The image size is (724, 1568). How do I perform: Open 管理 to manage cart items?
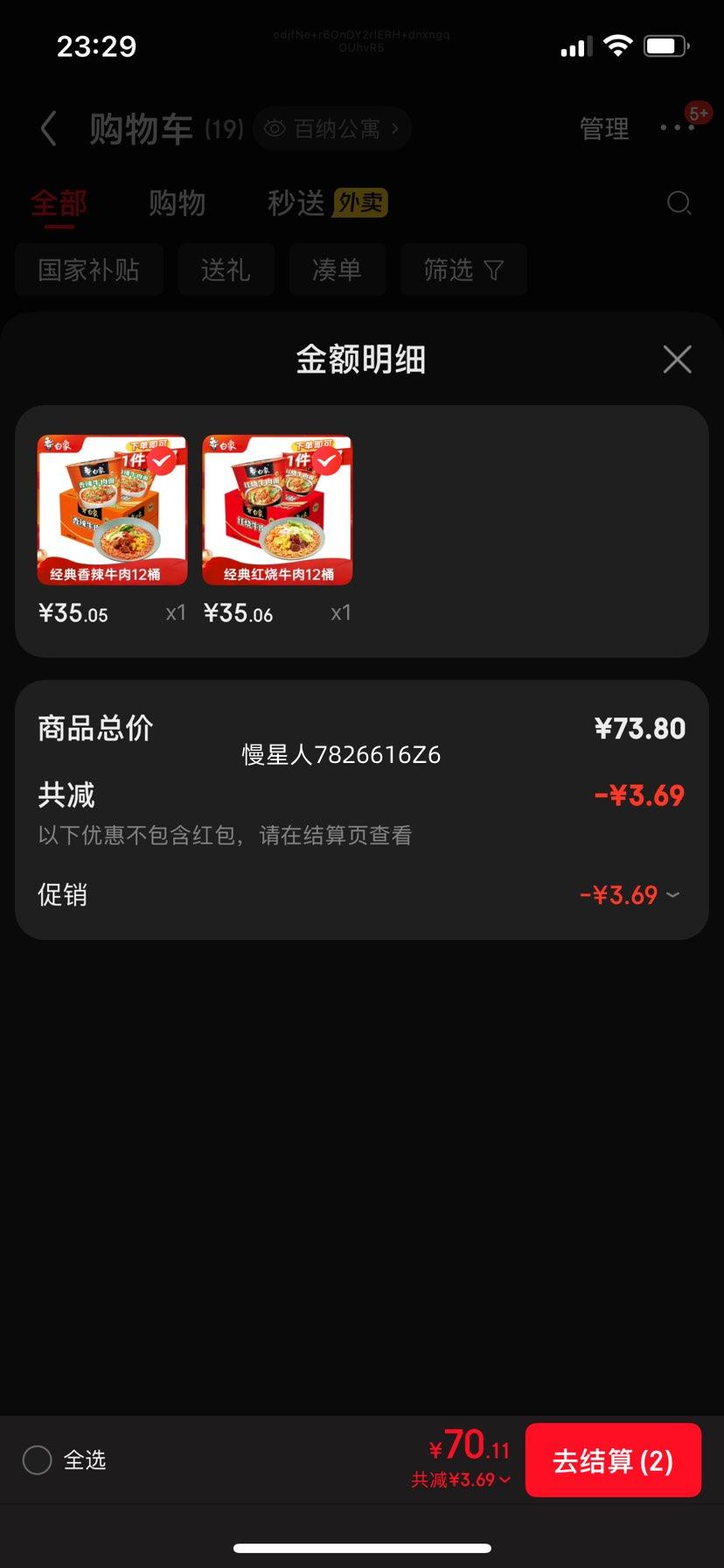(604, 129)
